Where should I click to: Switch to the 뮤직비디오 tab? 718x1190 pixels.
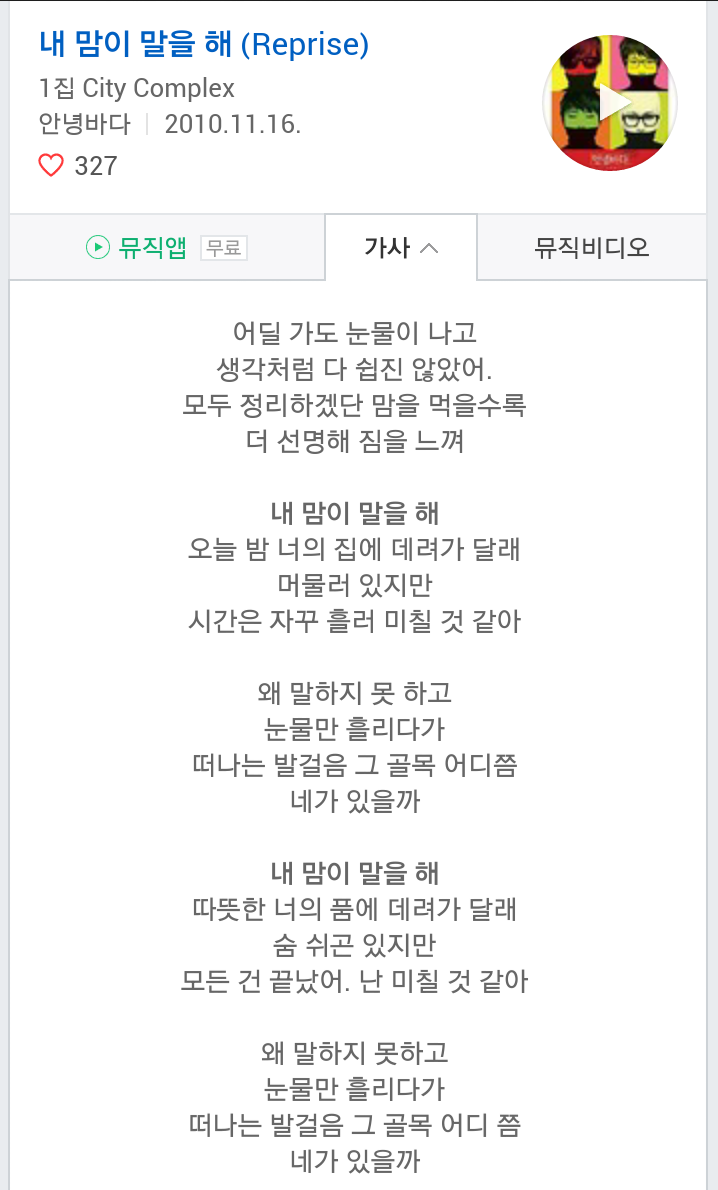point(592,247)
